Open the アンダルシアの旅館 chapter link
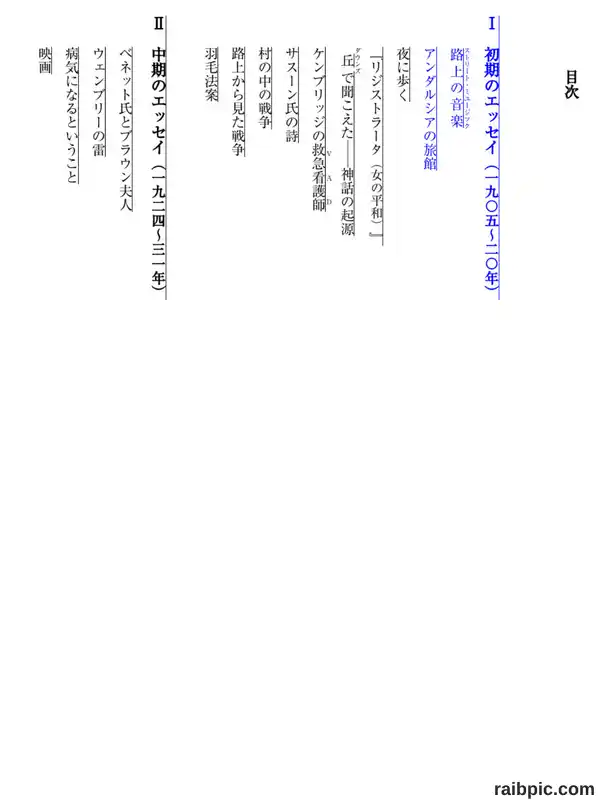The height and width of the screenshot is (800, 600). point(430,109)
